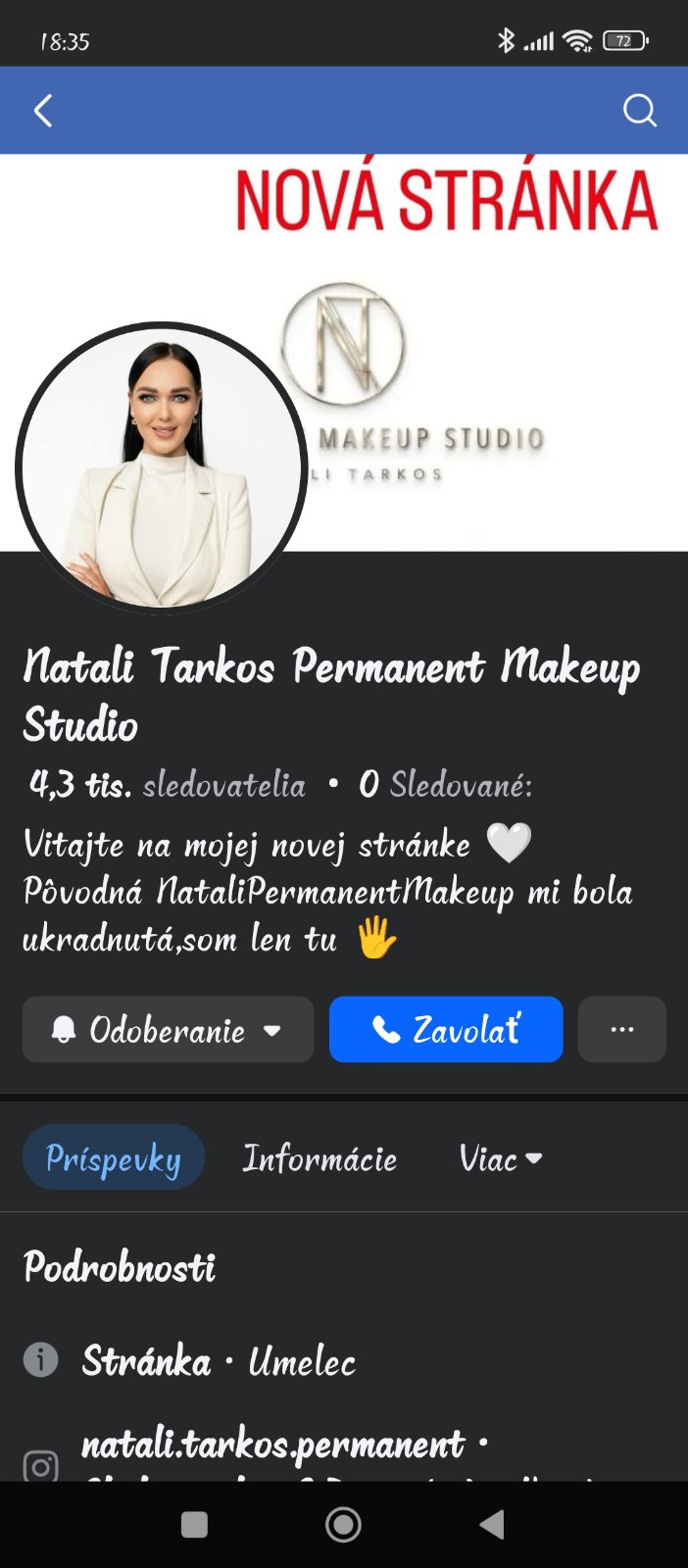This screenshot has height=1568, width=688.
Task: View the 4,3 tis. sledovatelia followers list
Action: click(x=168, y=785)
